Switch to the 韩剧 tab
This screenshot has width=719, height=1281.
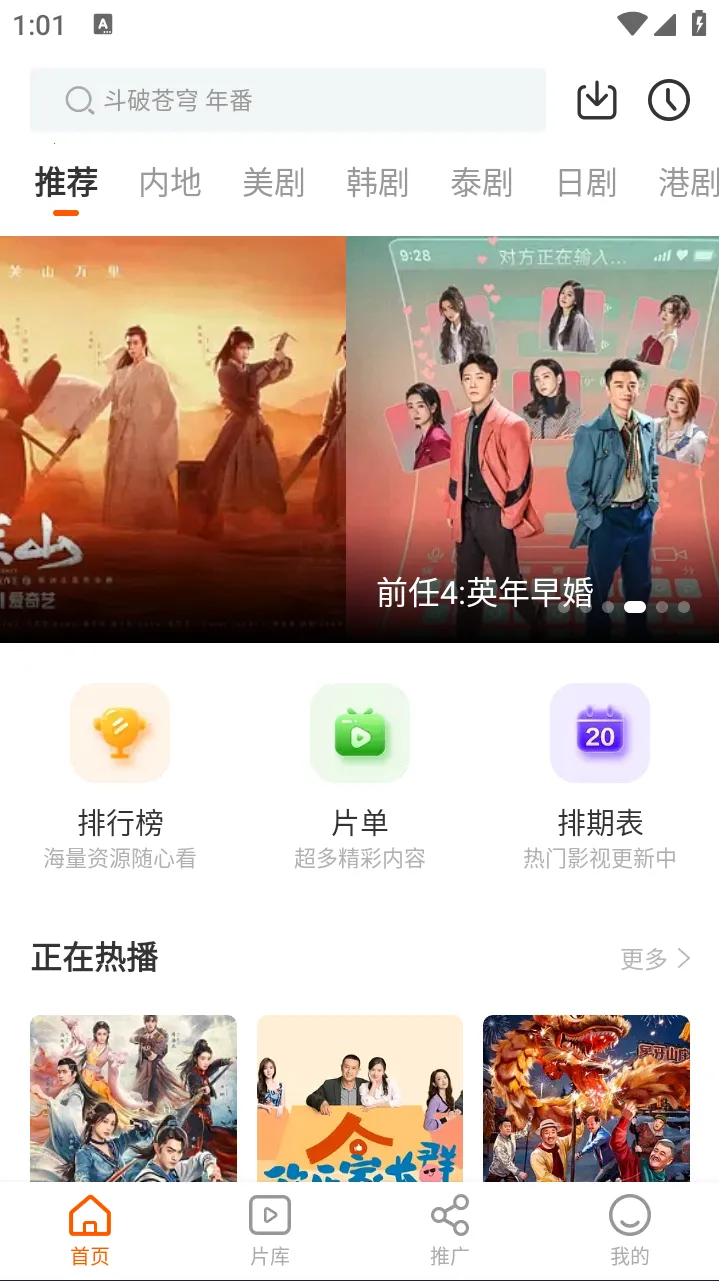coord(377,182)
